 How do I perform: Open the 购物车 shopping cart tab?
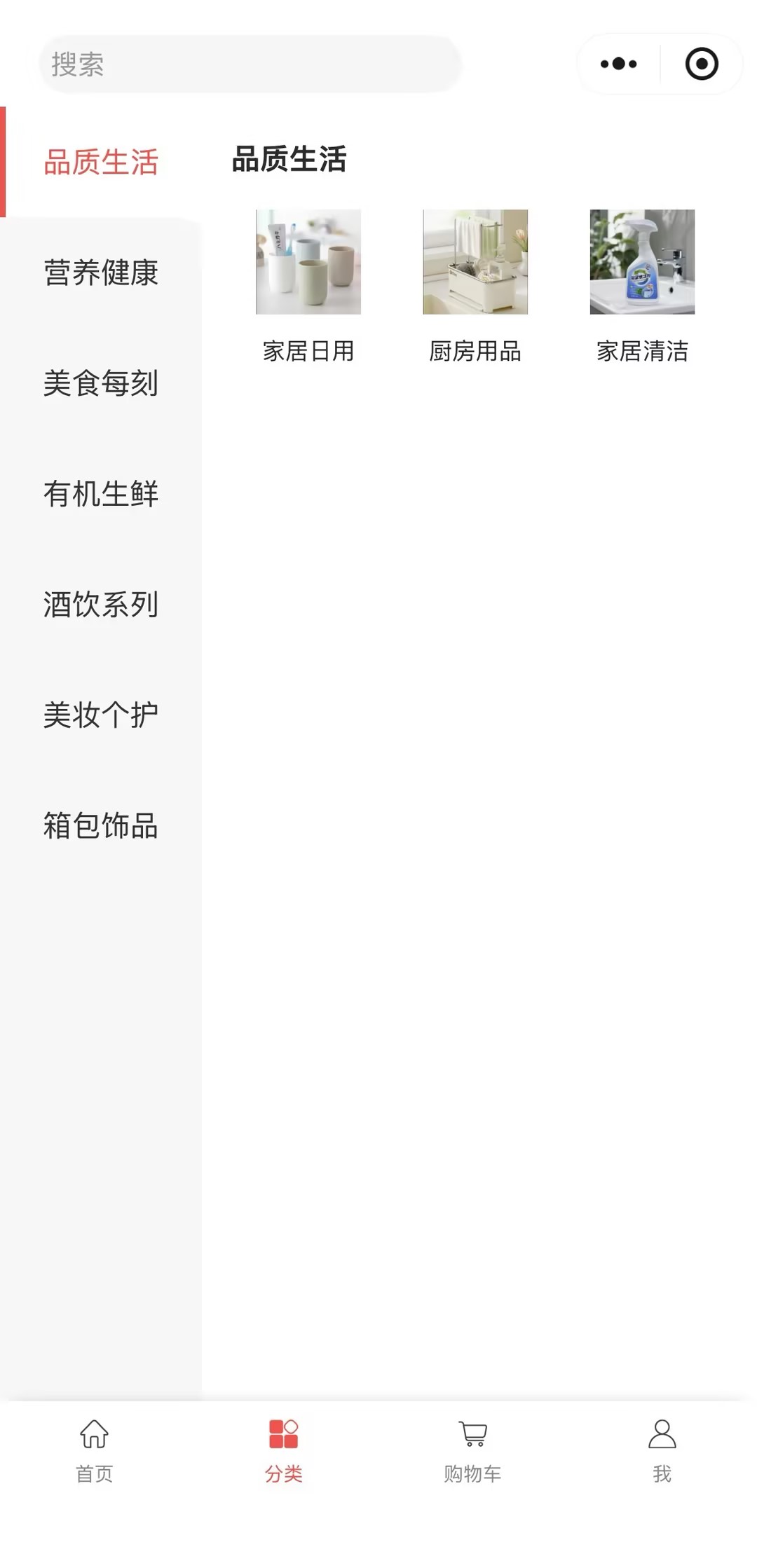pos(473,1451)
